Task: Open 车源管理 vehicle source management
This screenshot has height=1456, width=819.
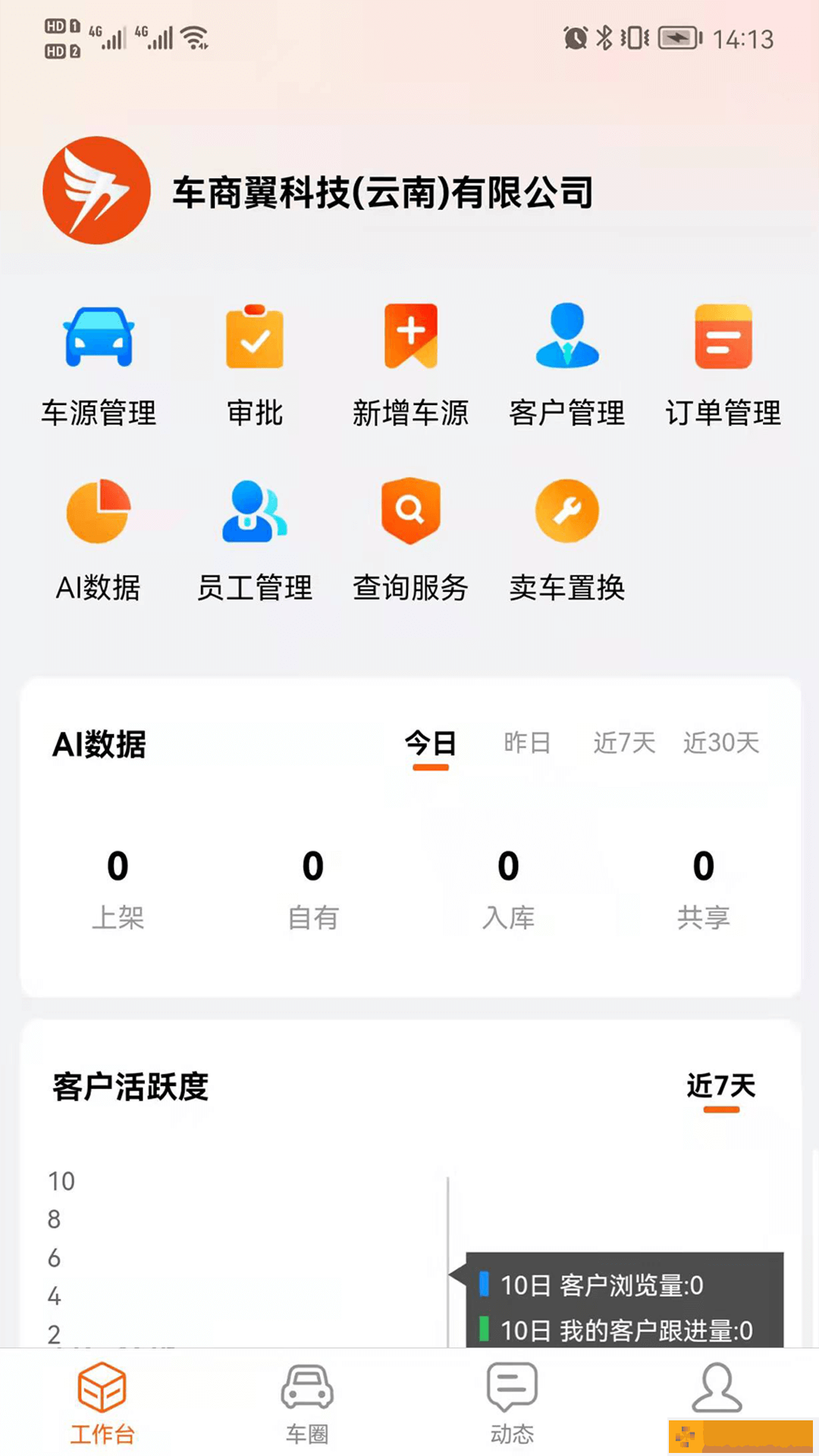Action: coord(99,365)
